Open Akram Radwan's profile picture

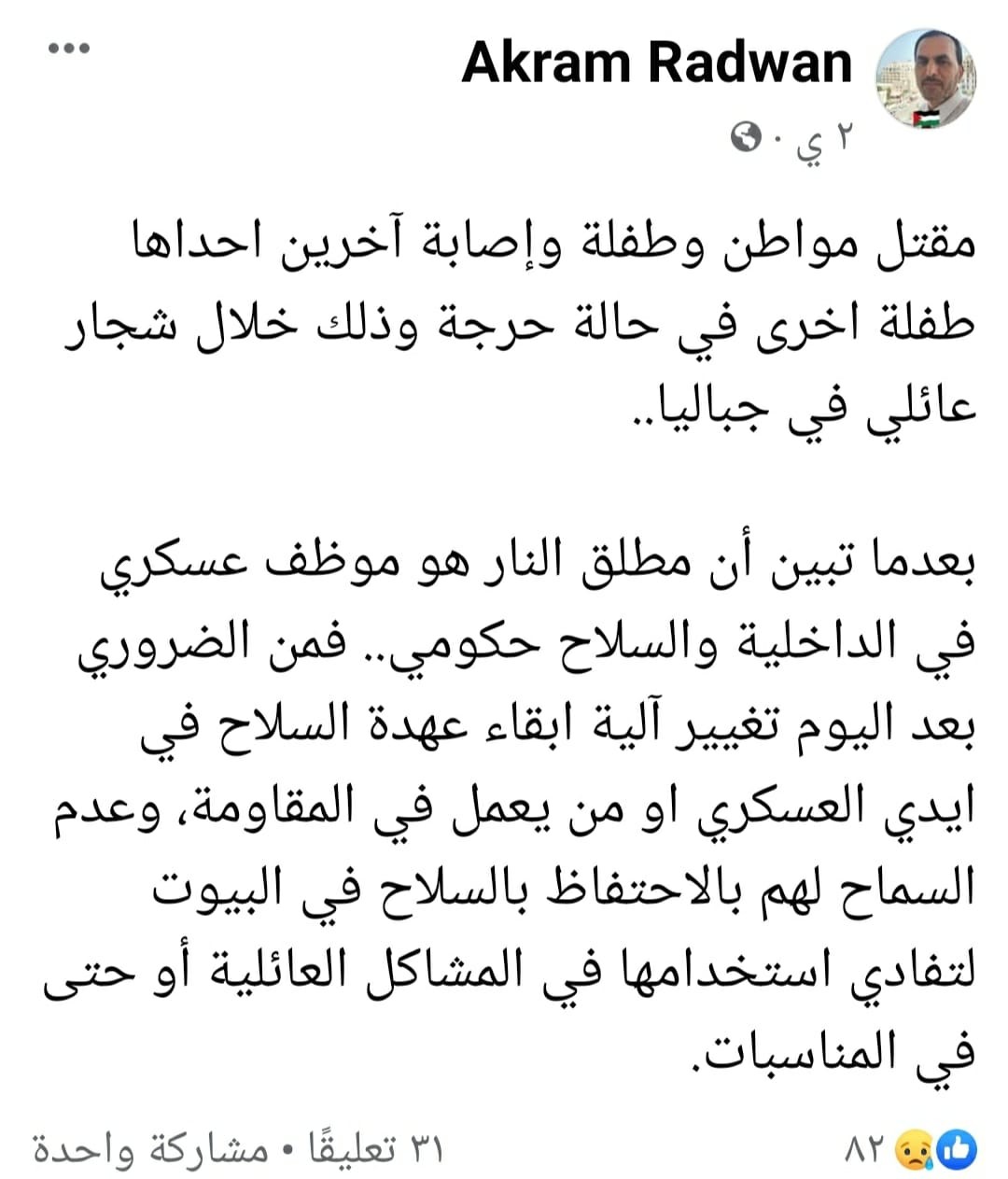928,77
